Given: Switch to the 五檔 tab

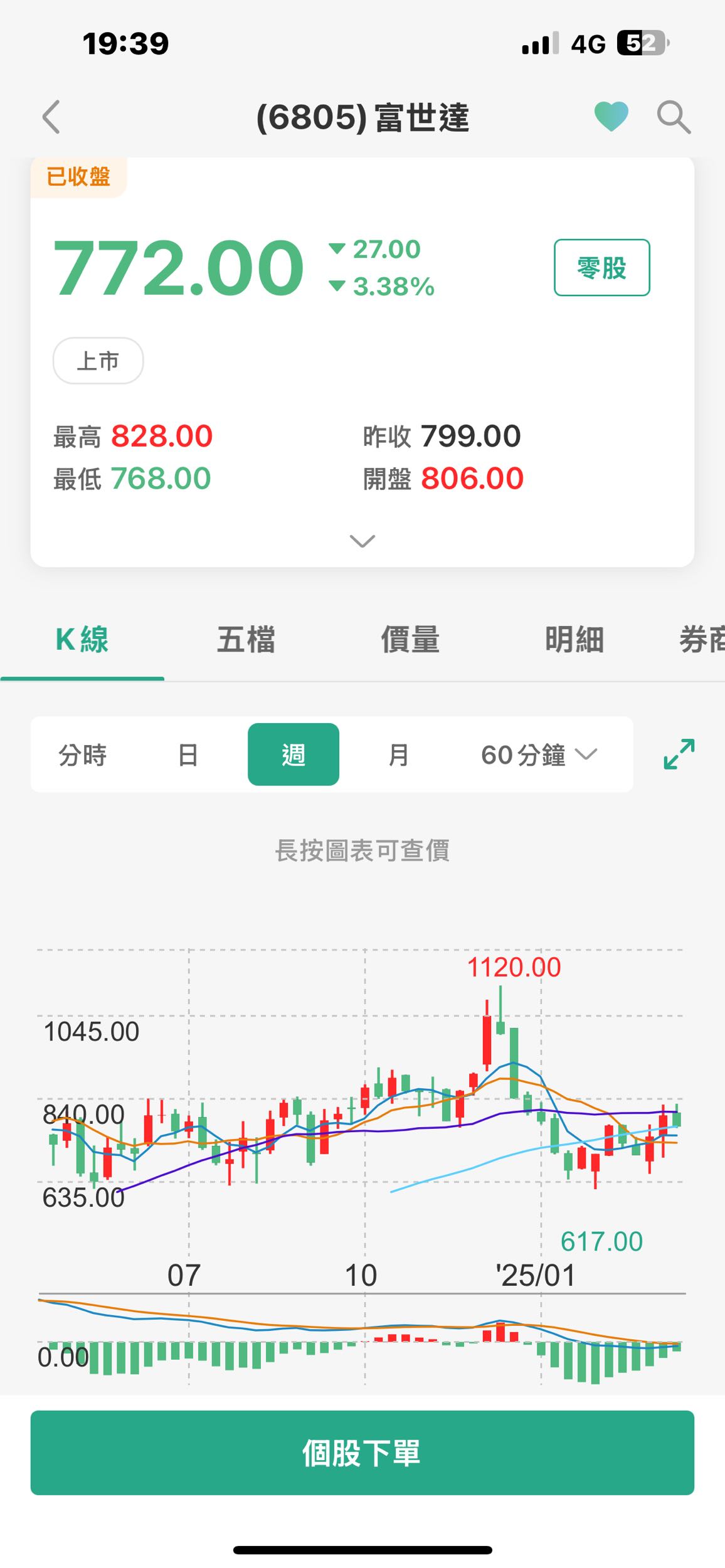Looking at the screenshot, I should click(245, 638).
